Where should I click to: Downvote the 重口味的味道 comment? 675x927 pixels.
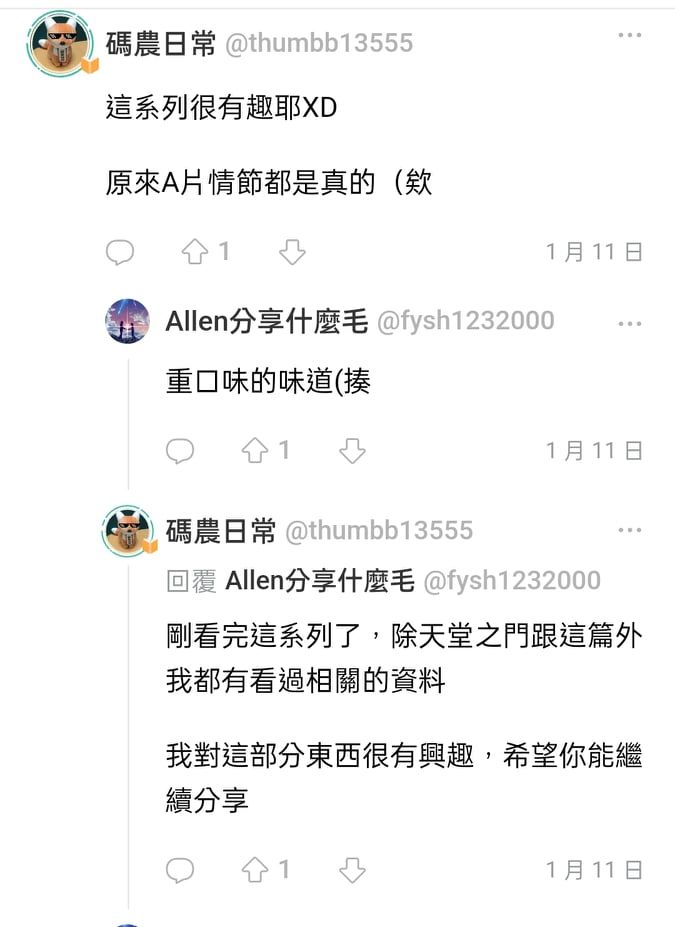[x=352, y=451]
